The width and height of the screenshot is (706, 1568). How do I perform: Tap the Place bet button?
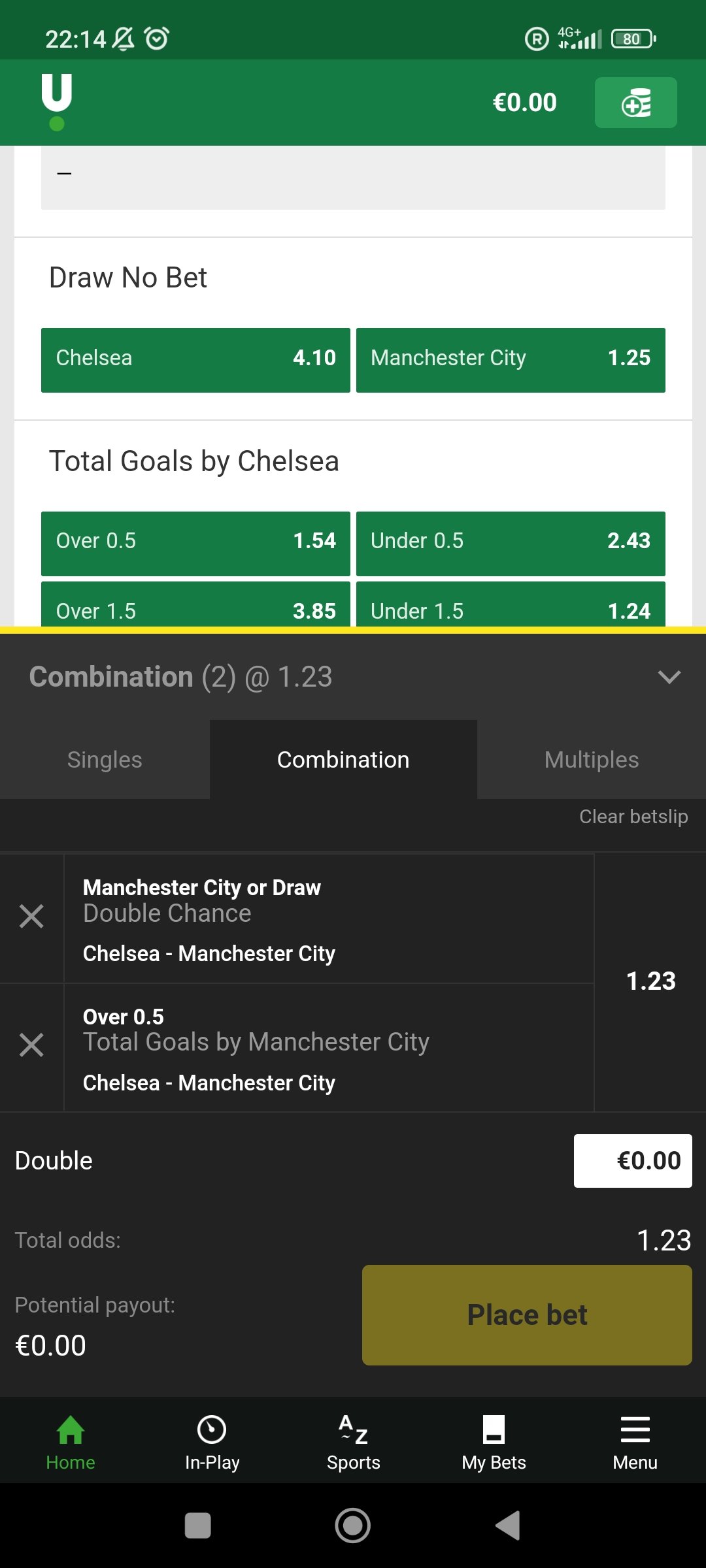527,1315
